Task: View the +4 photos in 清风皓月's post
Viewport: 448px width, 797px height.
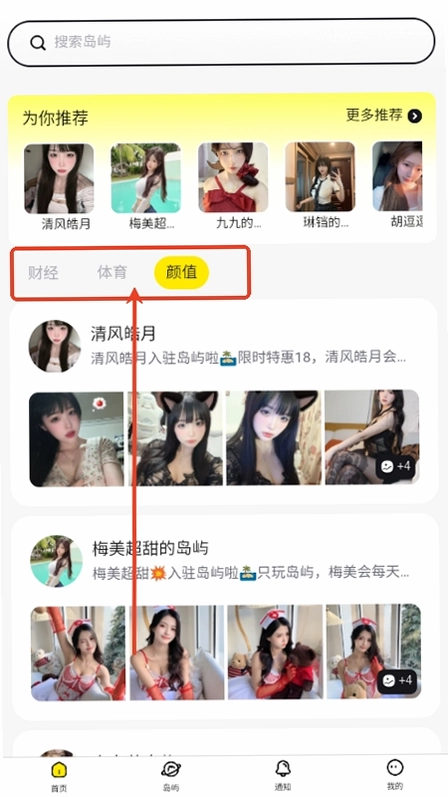Action: point(397,466)
